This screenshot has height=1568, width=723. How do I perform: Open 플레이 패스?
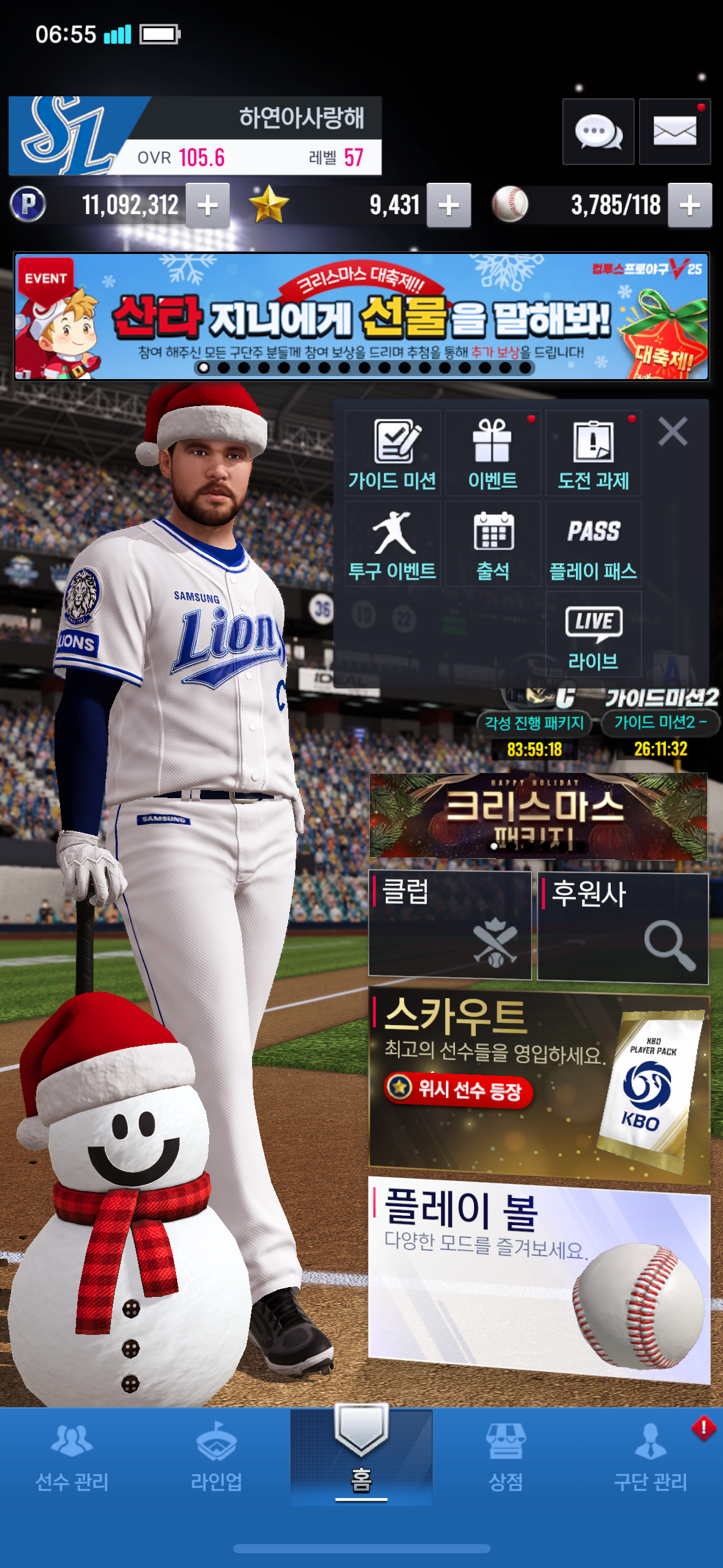[593, 544]
